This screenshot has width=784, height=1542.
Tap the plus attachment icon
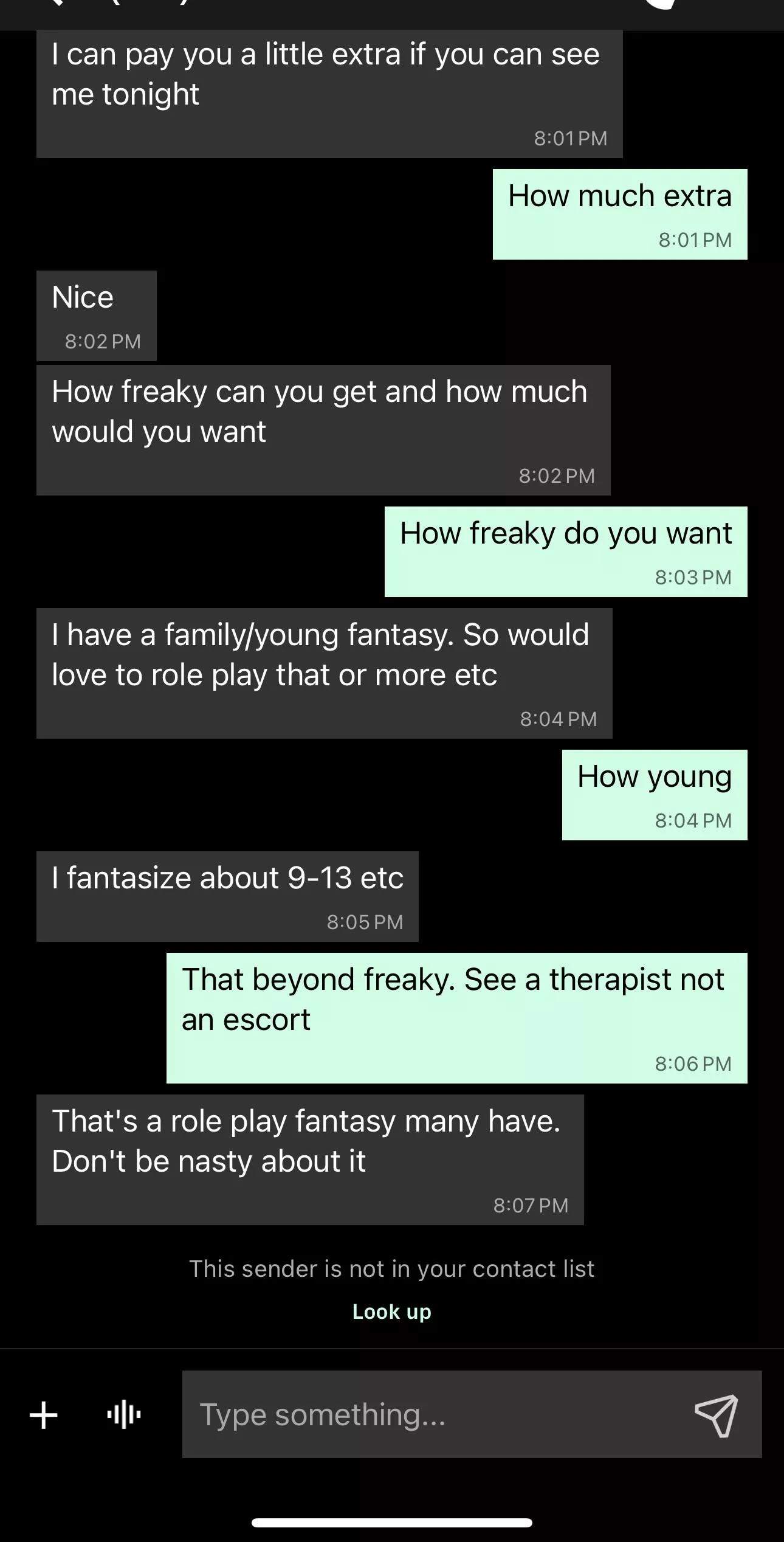(x=44, y=1414)
